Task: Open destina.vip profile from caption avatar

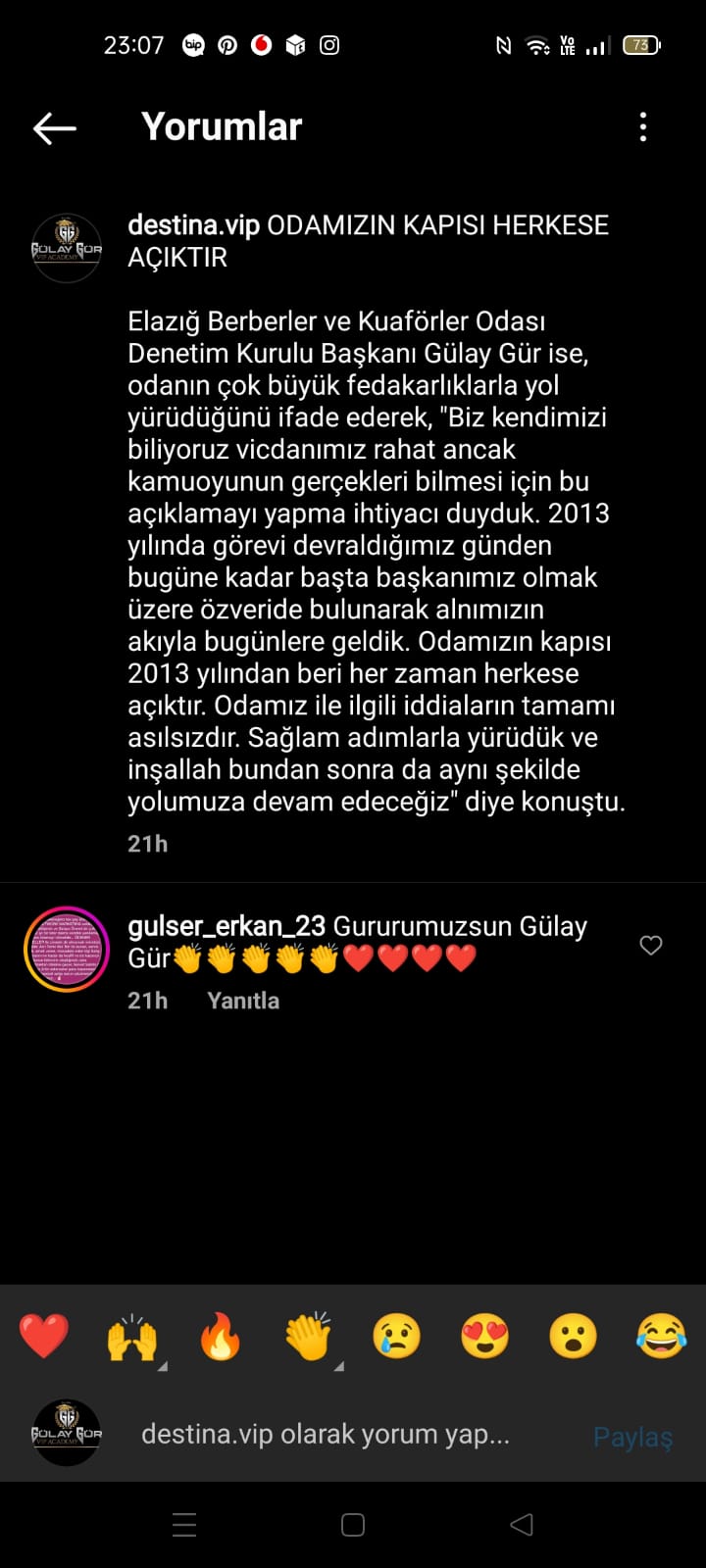Action: tap(67, 248)
